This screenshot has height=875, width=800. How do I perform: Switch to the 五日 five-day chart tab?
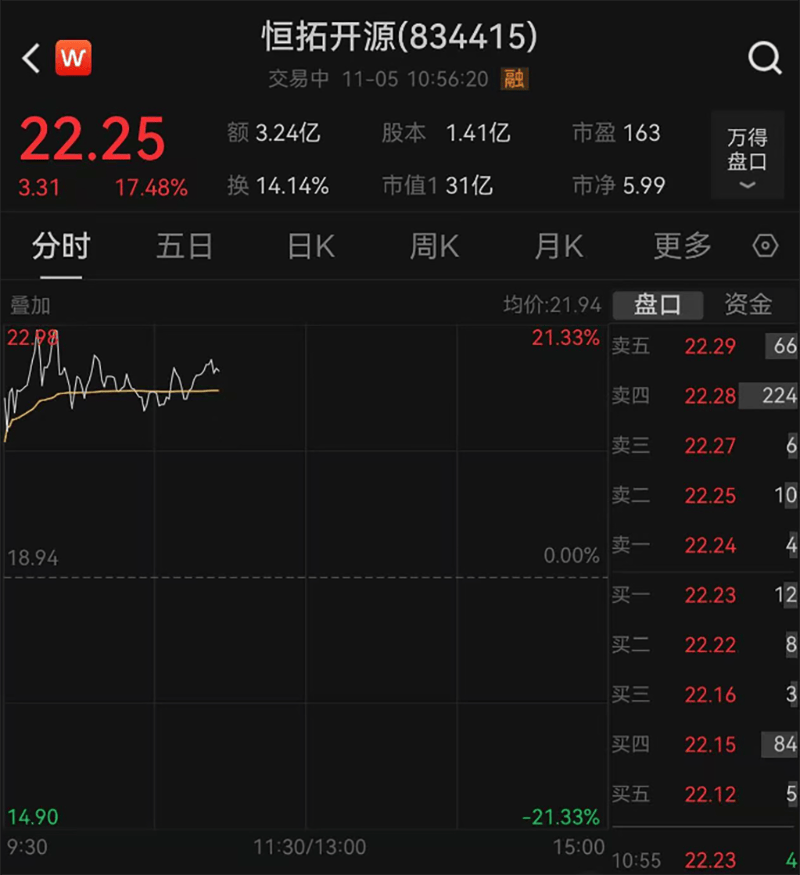point(185,246)
